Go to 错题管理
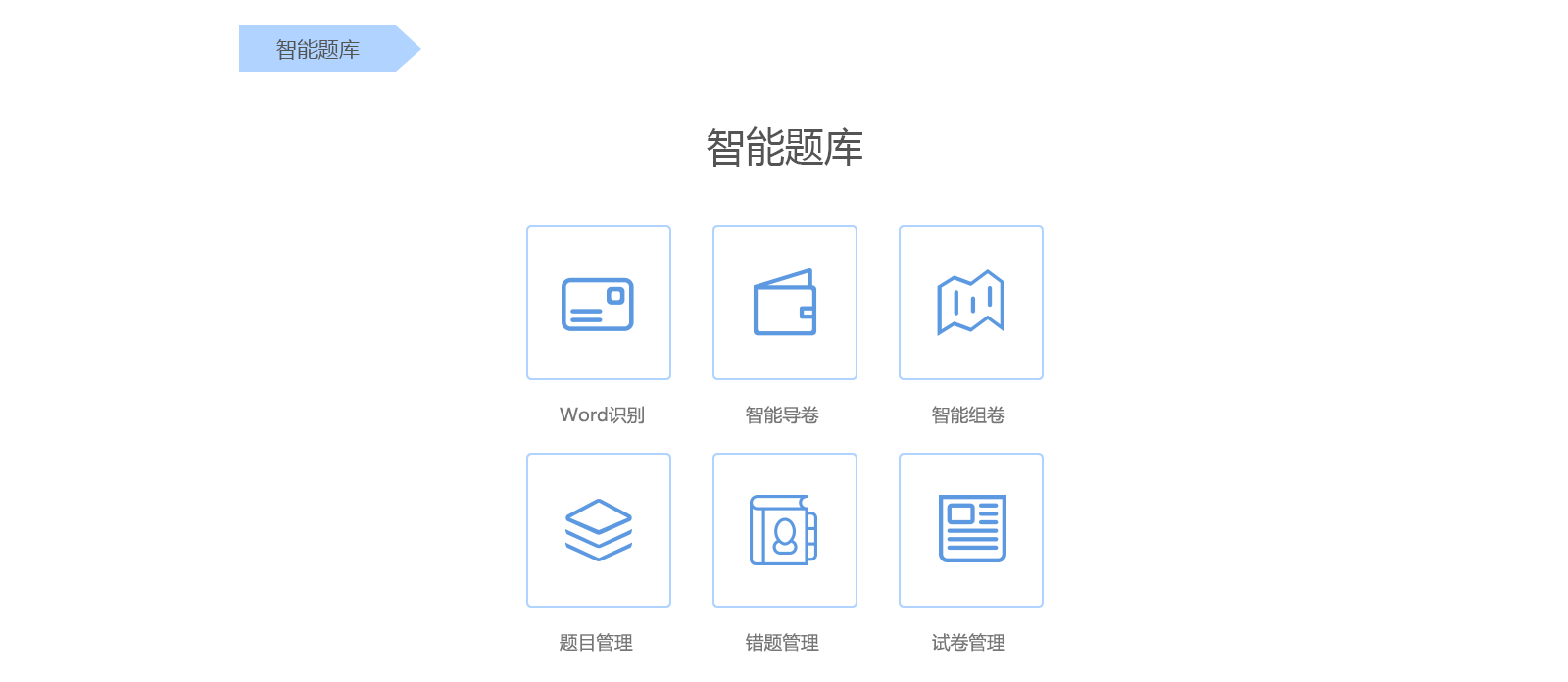This screenshot has height=682, width=1568. point(784,530)
